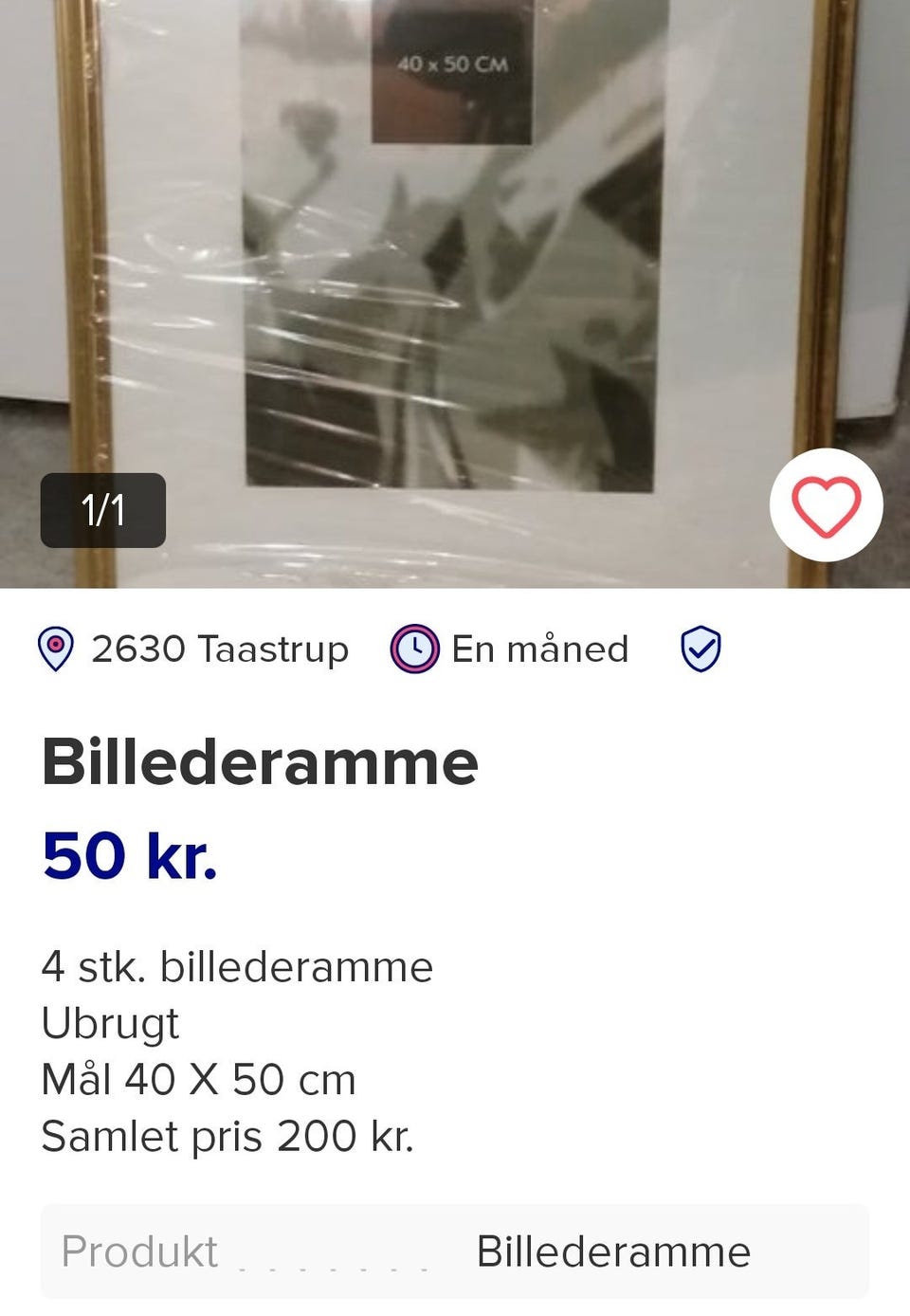Click the Produkt label

[x=138, y=1252]
